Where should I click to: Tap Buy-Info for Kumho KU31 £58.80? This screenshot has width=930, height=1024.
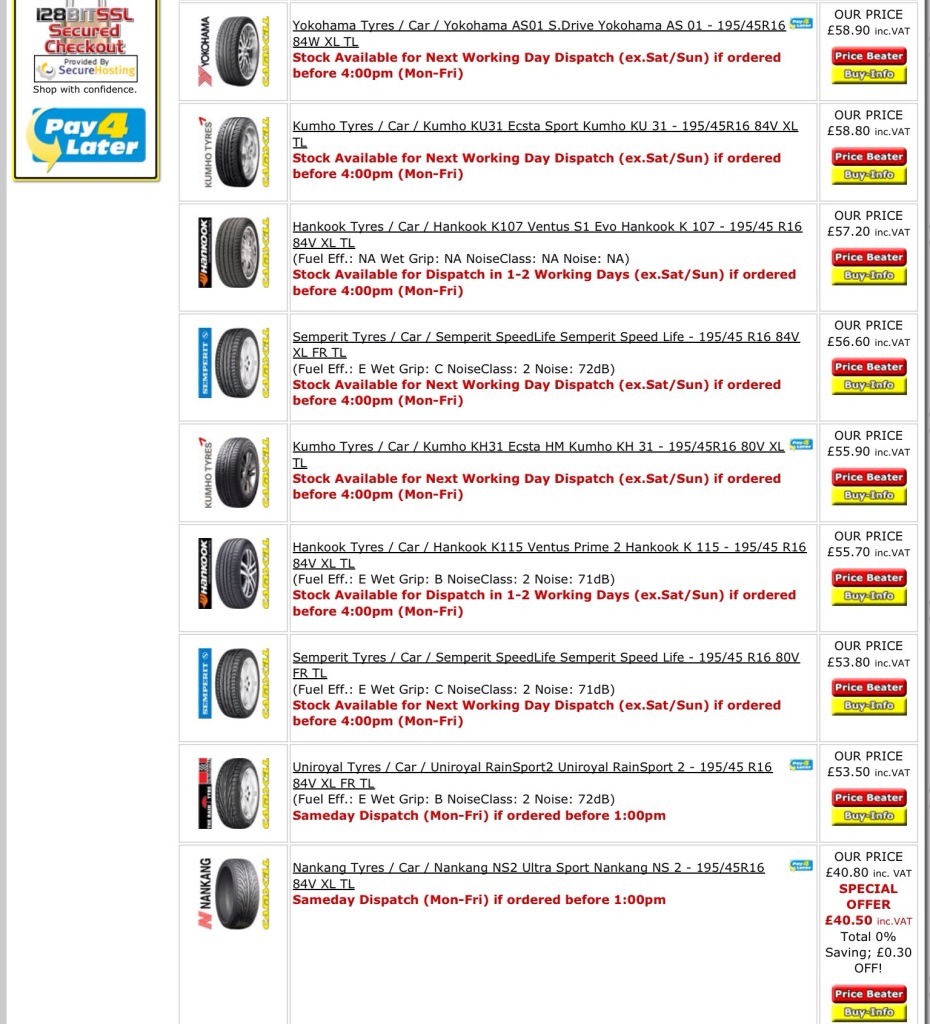(869, 175)
